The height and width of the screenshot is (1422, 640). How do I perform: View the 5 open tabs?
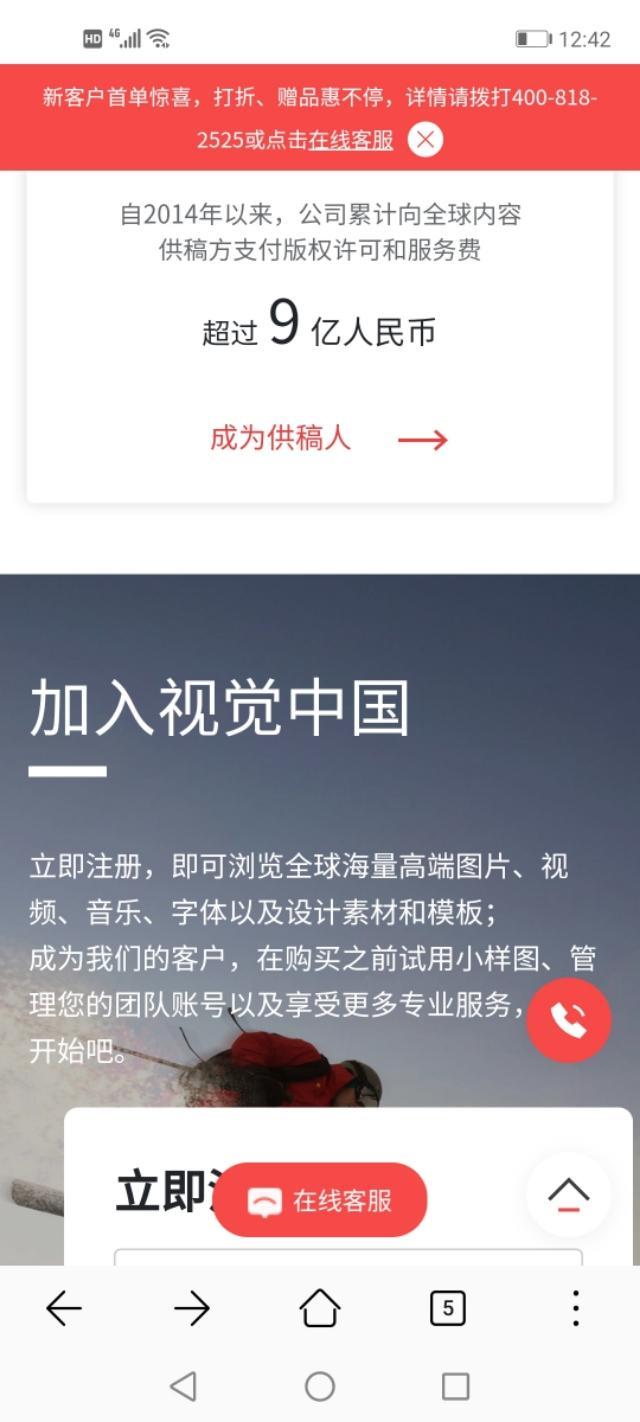pos(447,1308)
